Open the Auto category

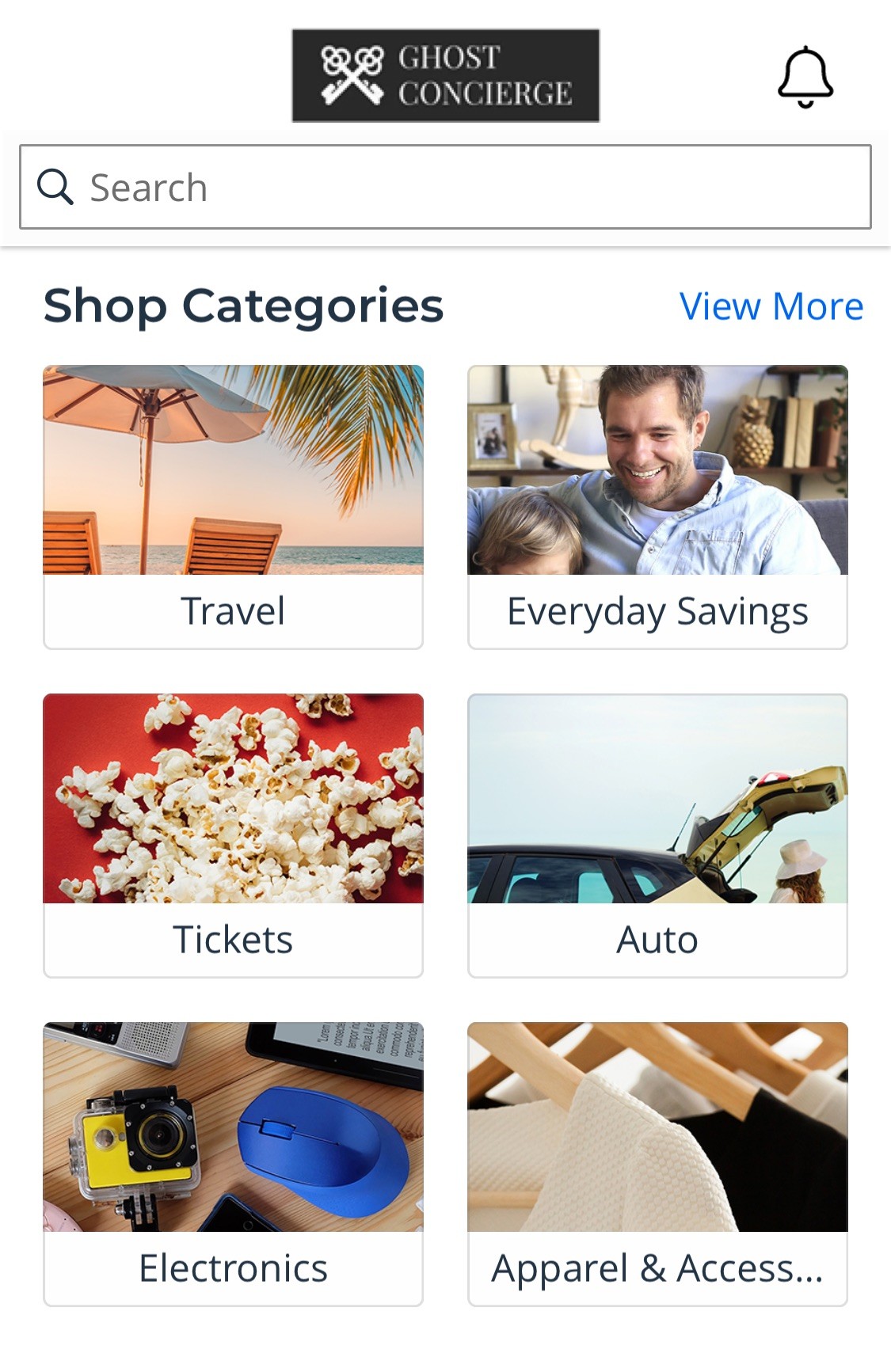tap(657, 835)
